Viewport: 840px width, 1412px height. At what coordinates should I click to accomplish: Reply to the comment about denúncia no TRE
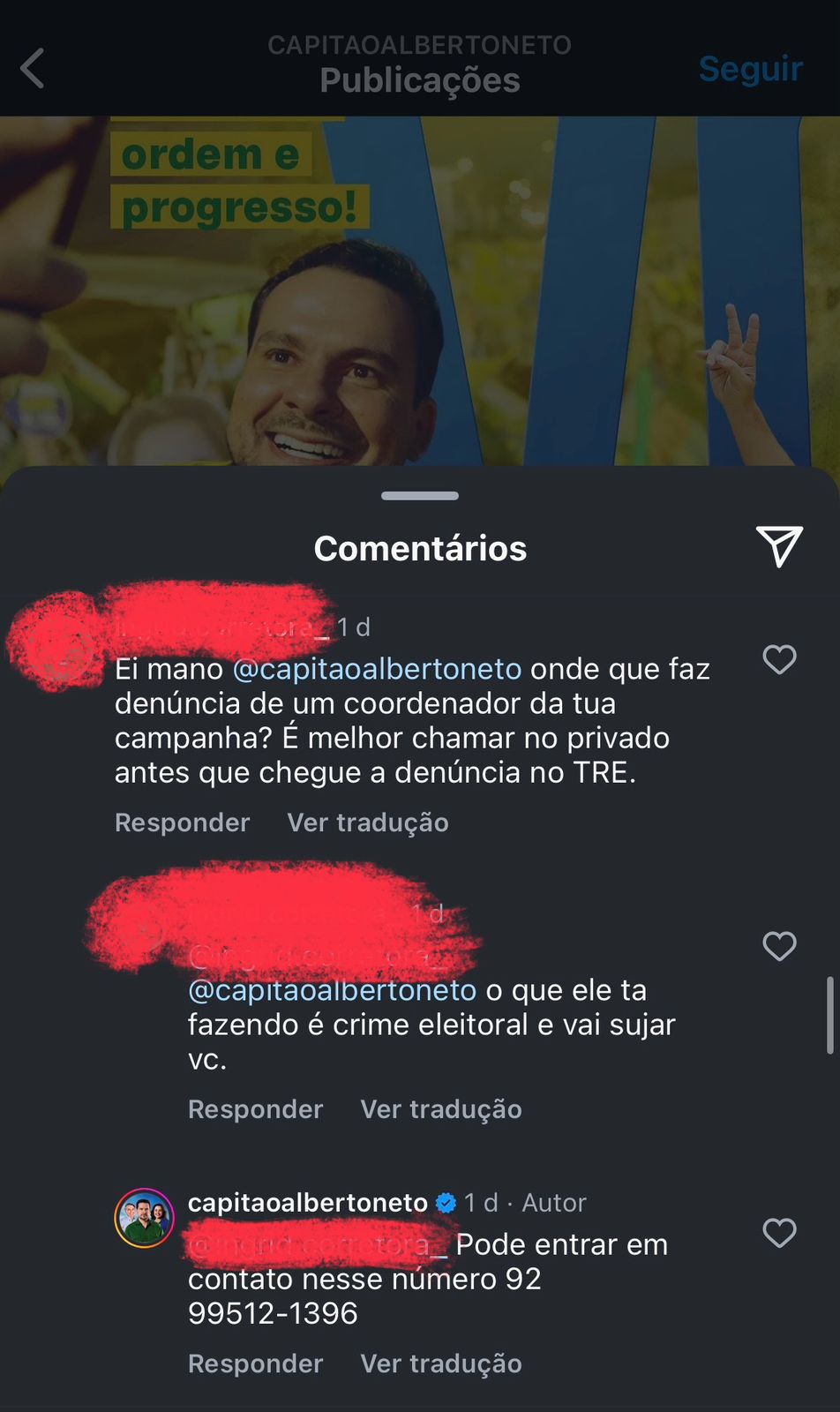182,822
